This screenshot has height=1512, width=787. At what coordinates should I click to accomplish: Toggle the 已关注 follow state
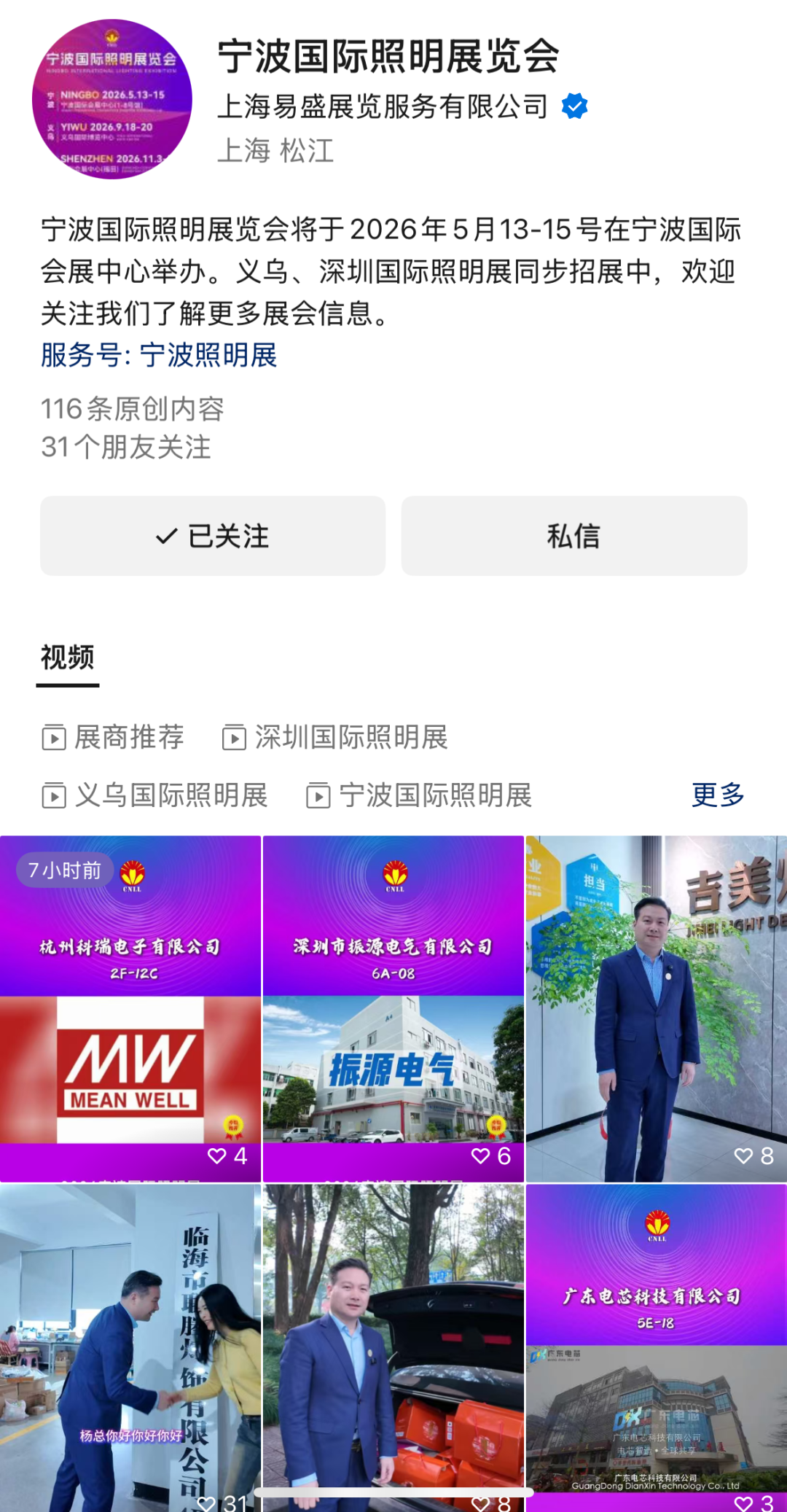212,536
